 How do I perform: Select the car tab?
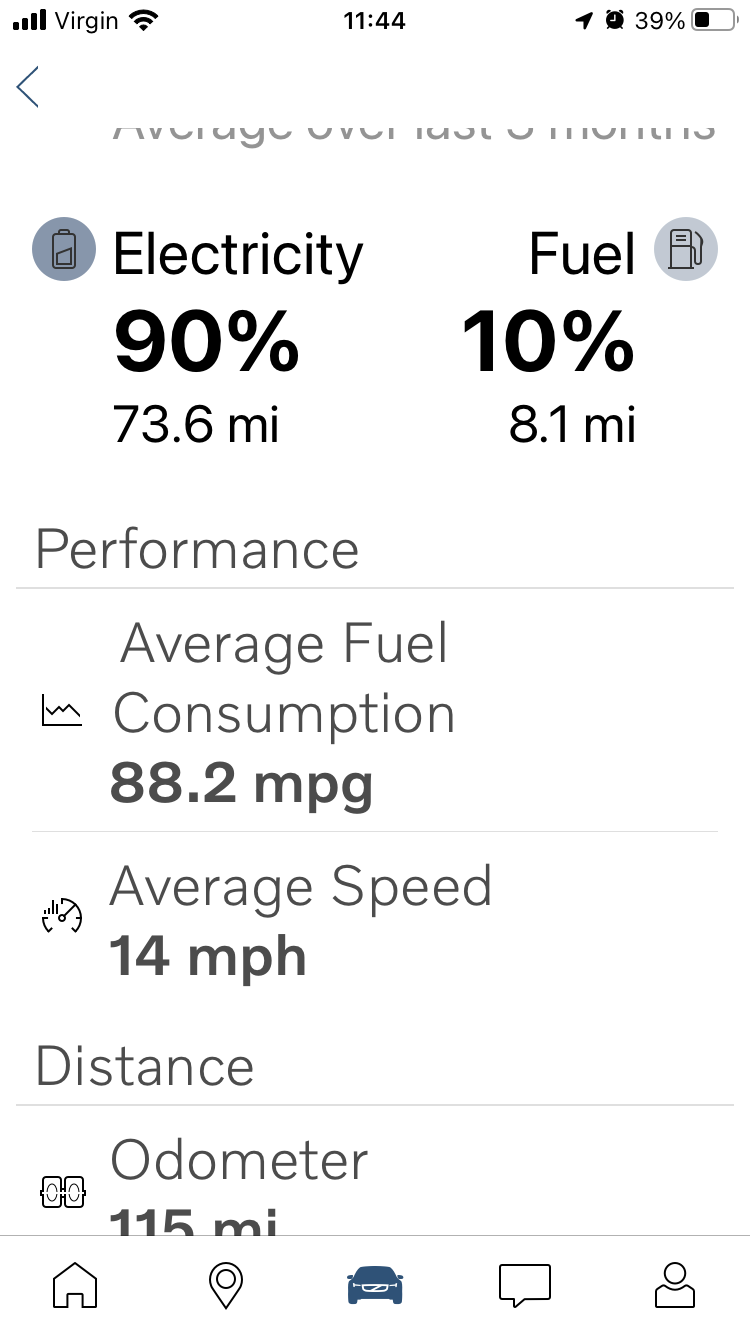pos(375,1284)
